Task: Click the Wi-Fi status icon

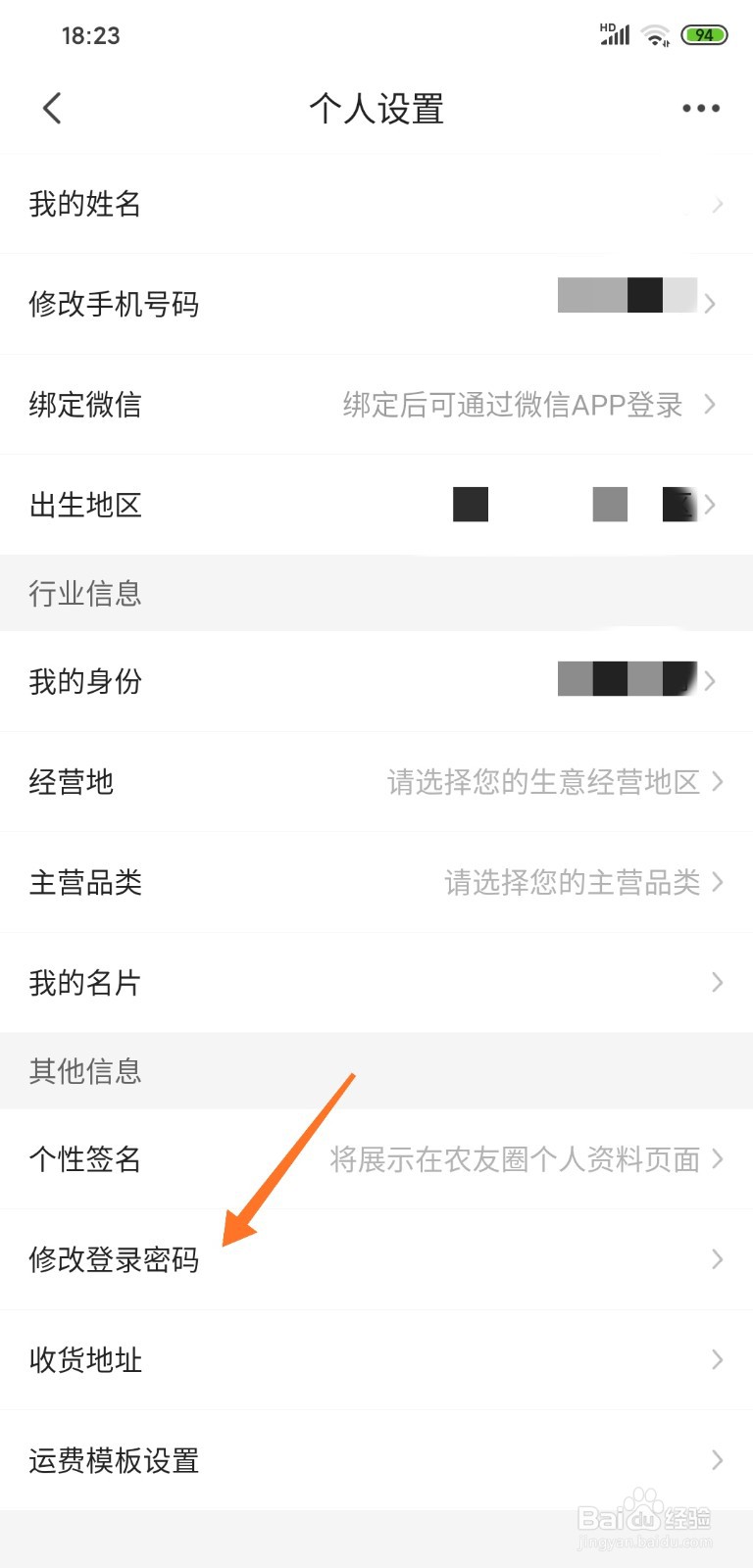Action: point(655,35)
